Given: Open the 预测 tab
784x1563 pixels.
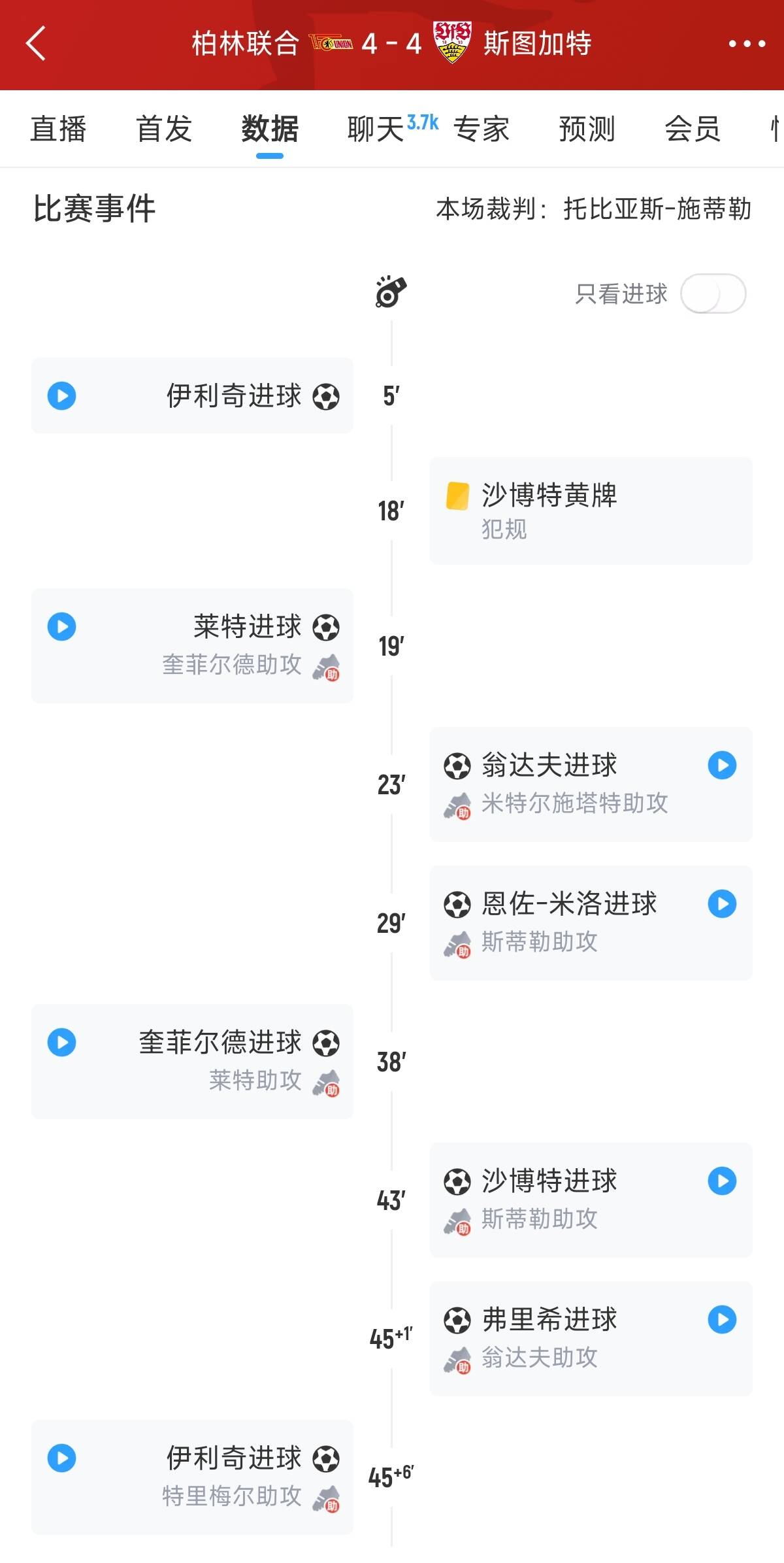Looking at the screenshot, I should pos(587,129).
